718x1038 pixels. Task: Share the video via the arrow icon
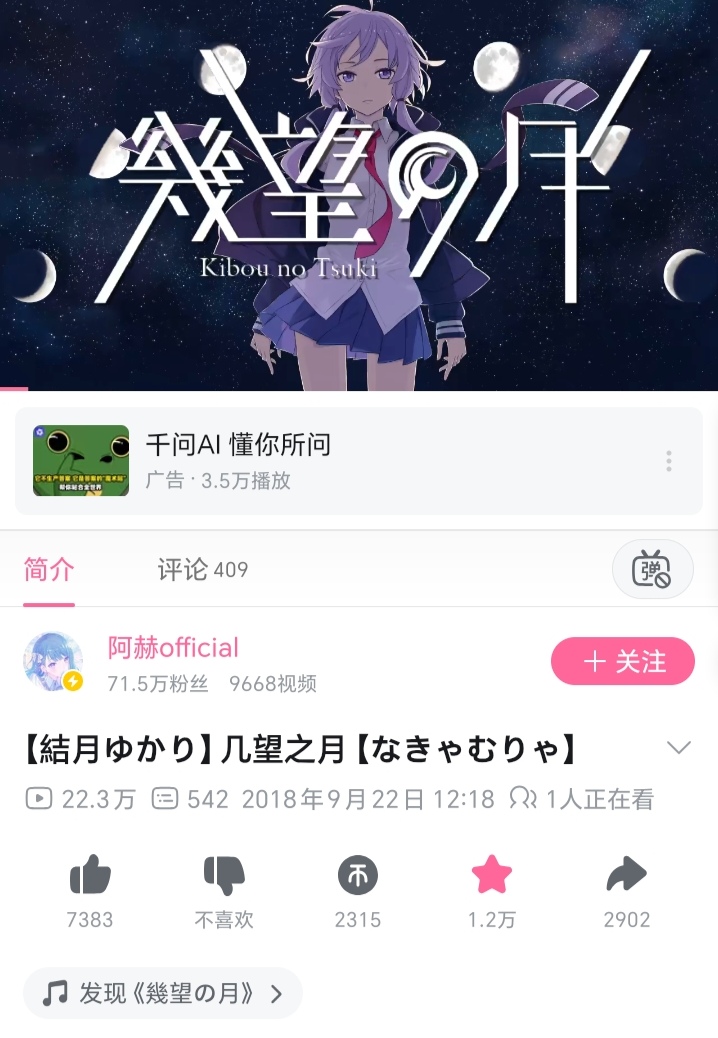pyautogui.click(x=627, y=877)
